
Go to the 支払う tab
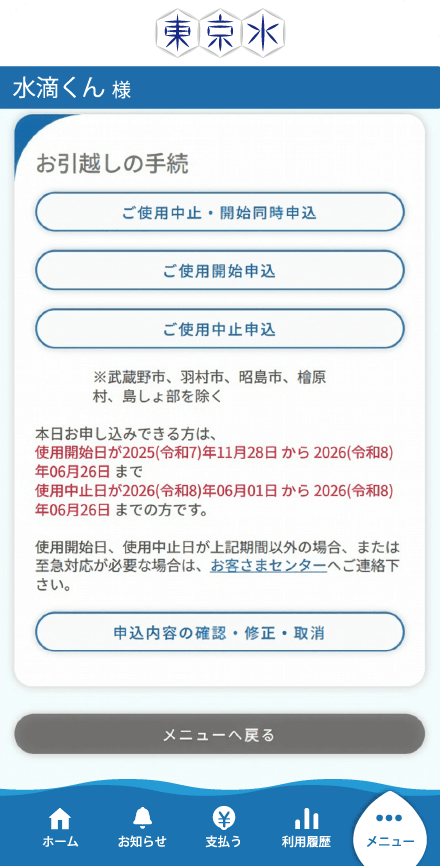pyautogui.click(x=224, y=828)
